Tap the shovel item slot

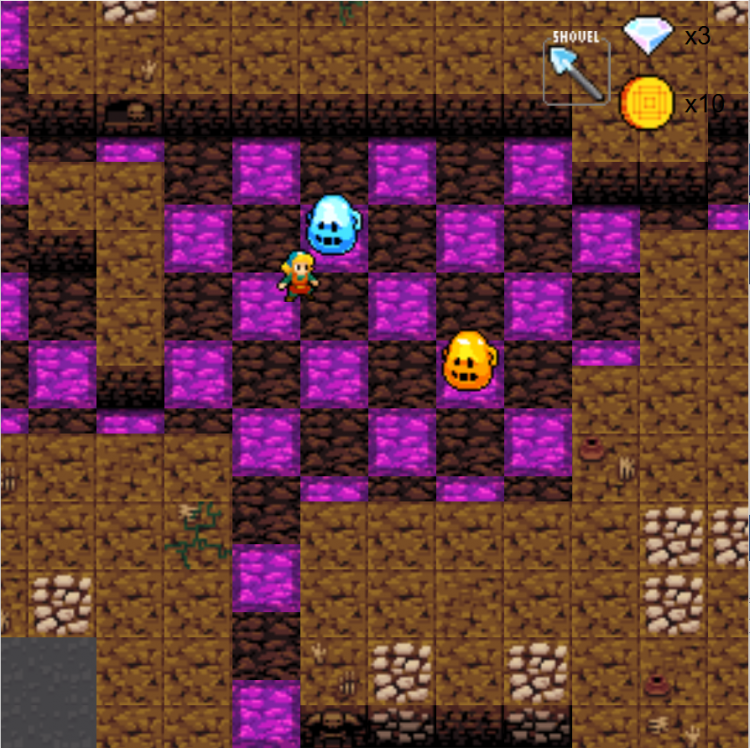(x=576, y=70)
